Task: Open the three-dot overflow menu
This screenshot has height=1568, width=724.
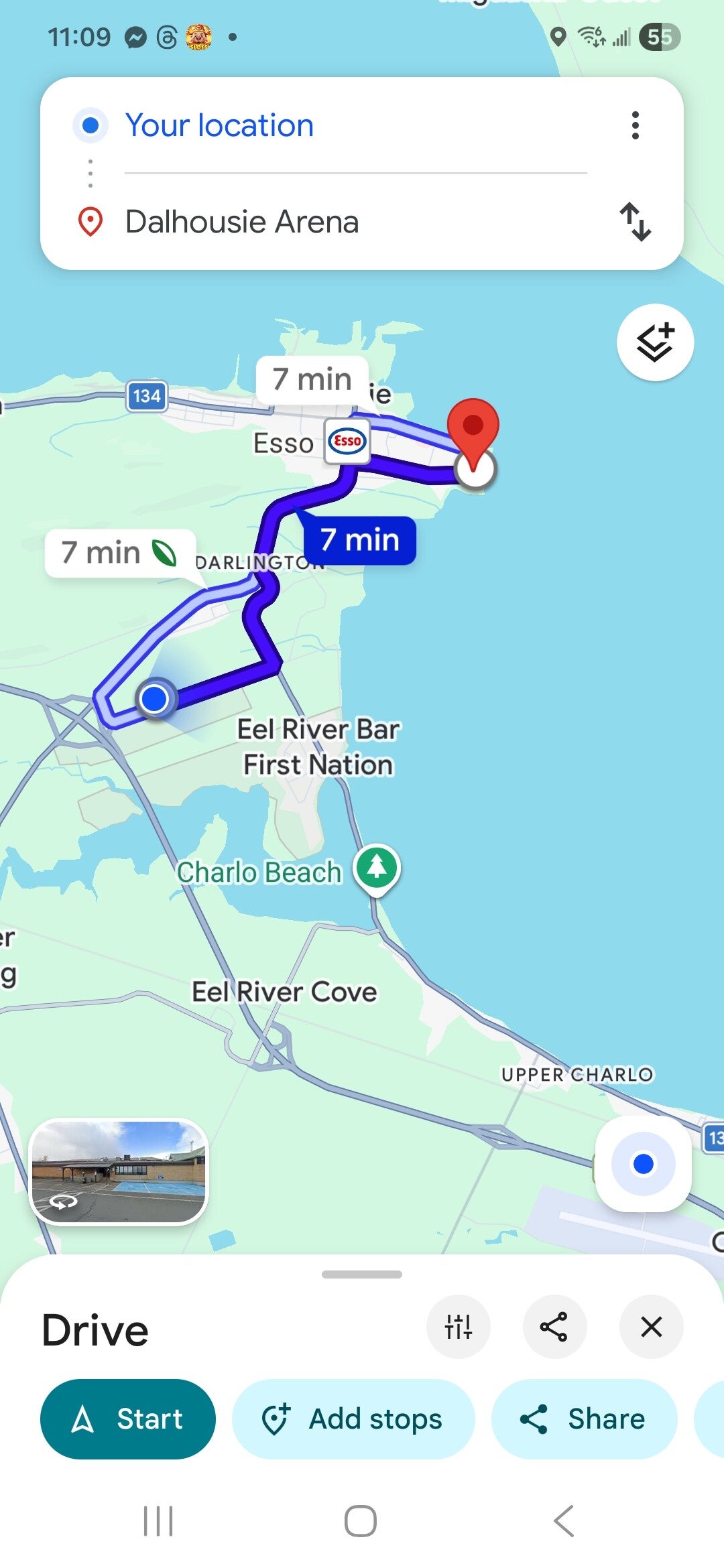Action: 635,125
